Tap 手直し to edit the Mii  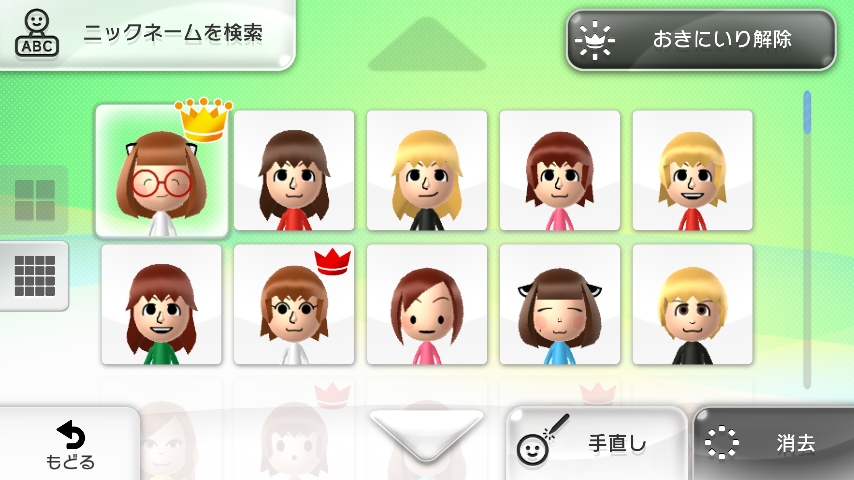click(596, 444)
